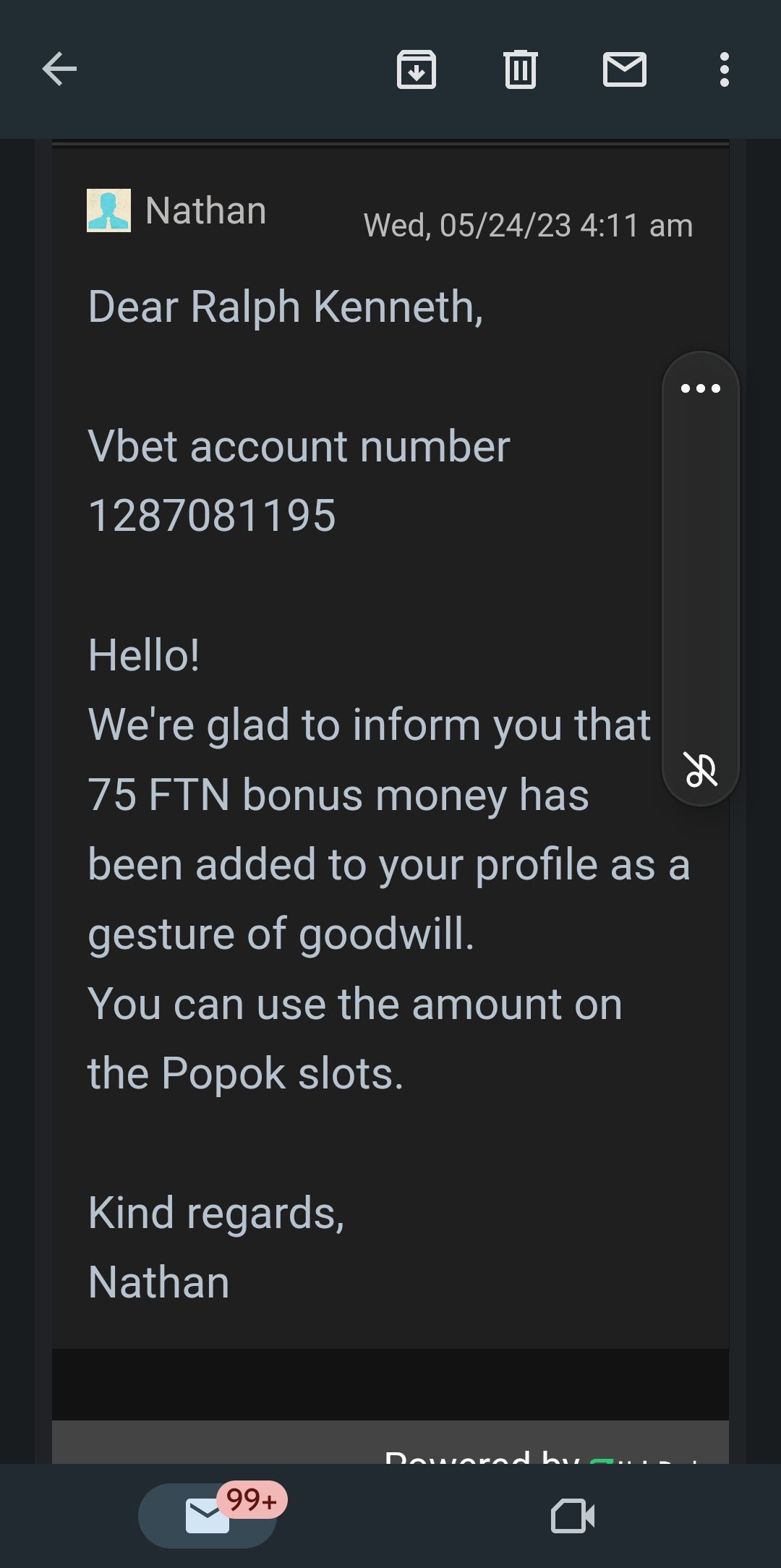Open the floating toolbar's three-dot options
The image size is (781, 1568).
700,388
